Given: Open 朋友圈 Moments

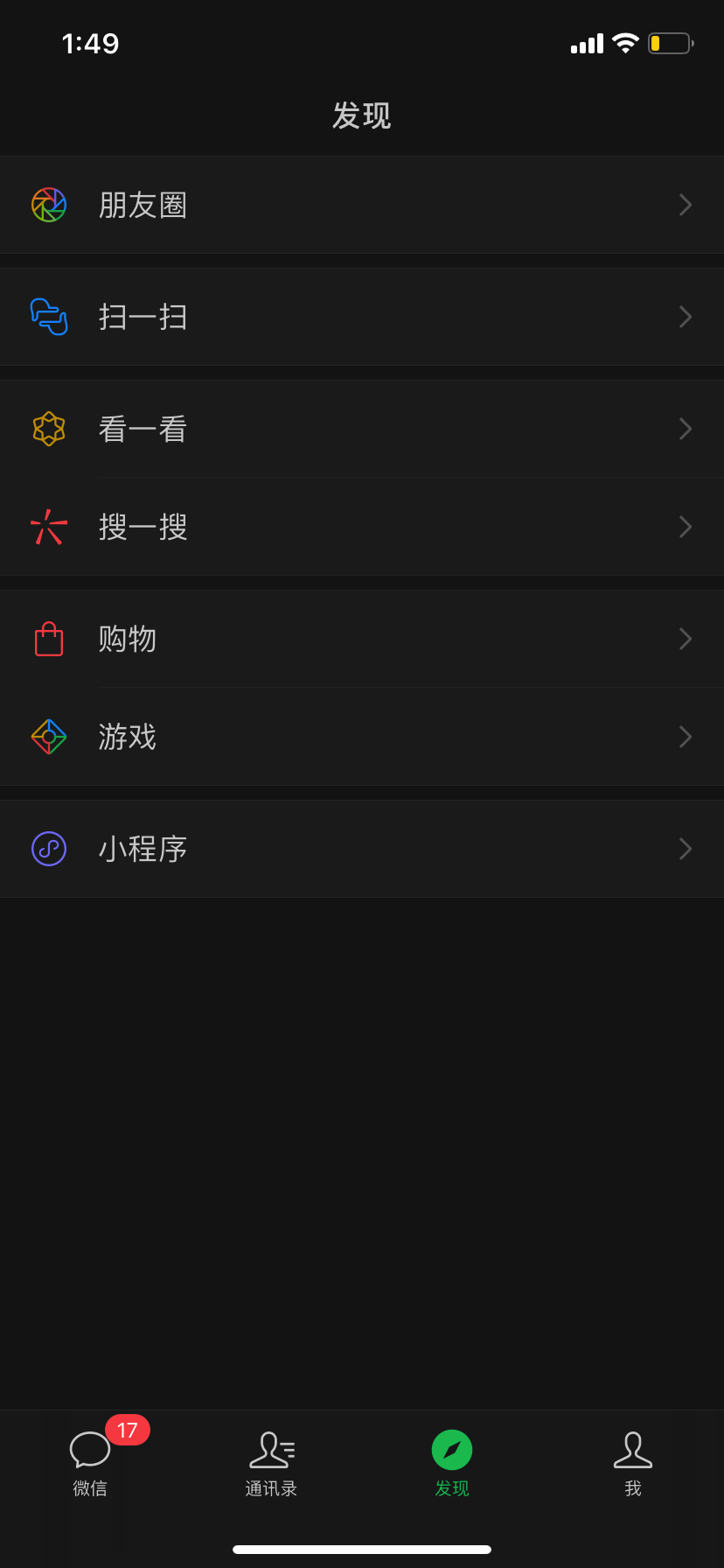Looking at the screenshot, I should point(361,205).
